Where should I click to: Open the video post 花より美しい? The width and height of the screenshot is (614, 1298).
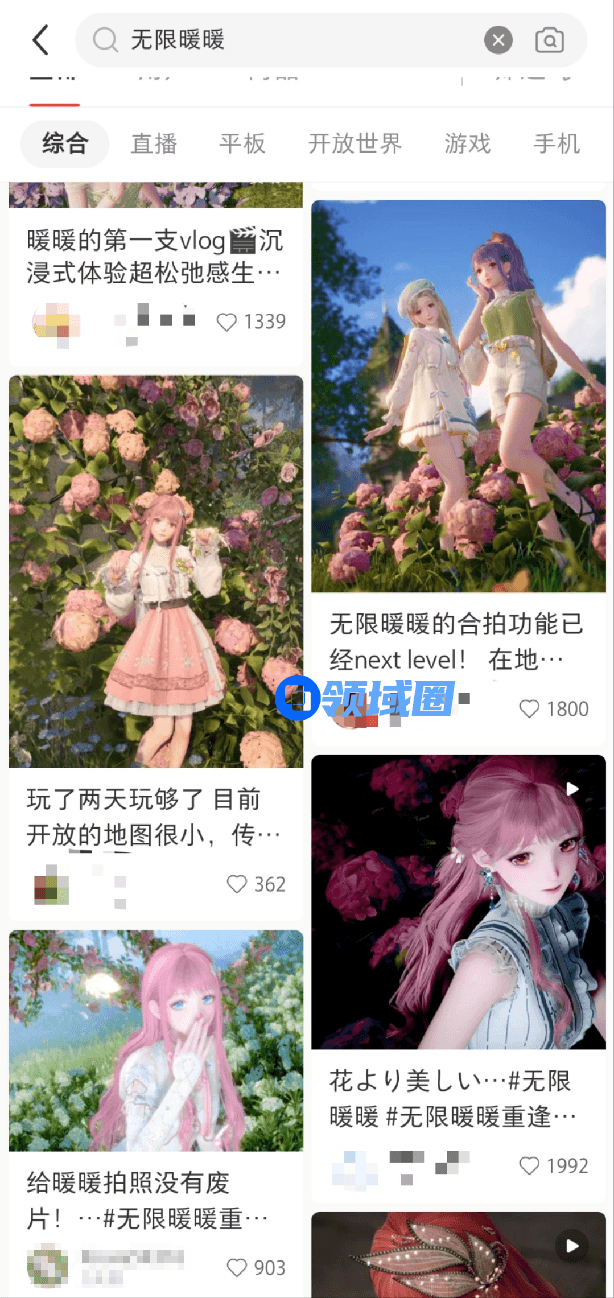[x=458, y=900]
